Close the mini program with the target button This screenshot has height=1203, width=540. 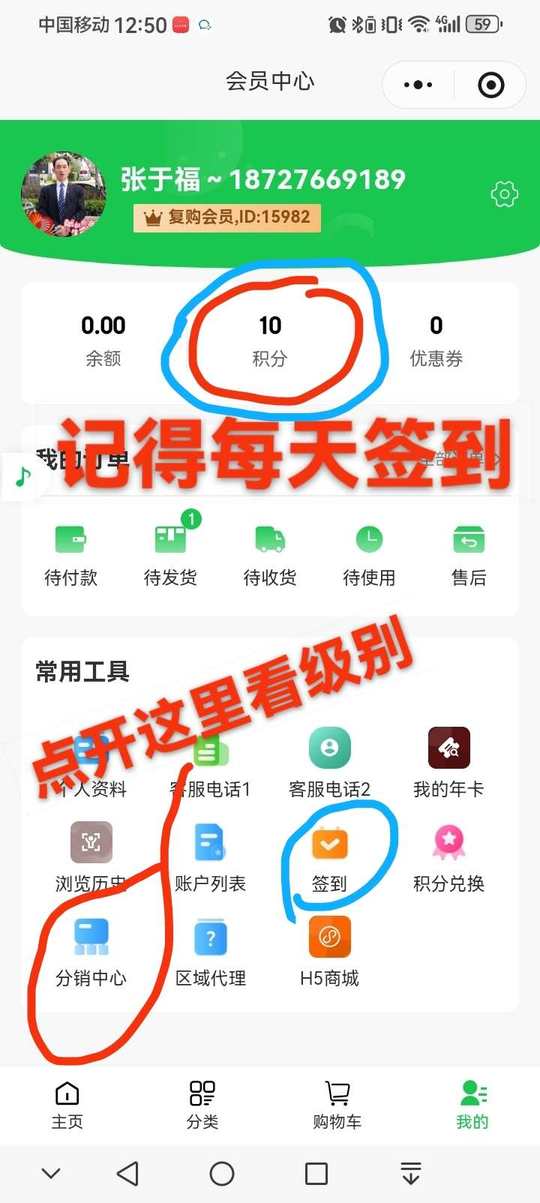tap(491, 86)
